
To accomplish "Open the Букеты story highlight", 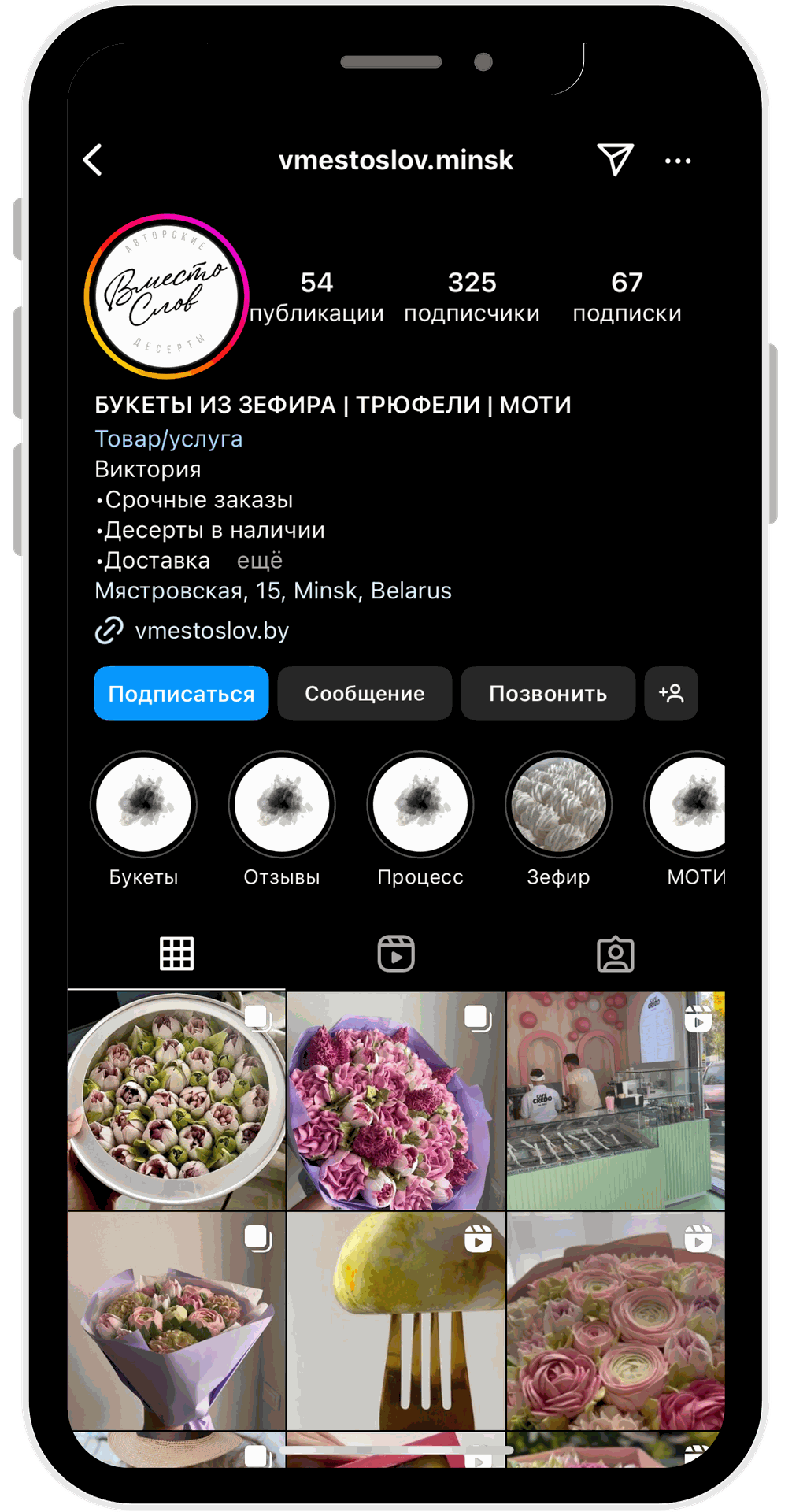I will (143, 805).
